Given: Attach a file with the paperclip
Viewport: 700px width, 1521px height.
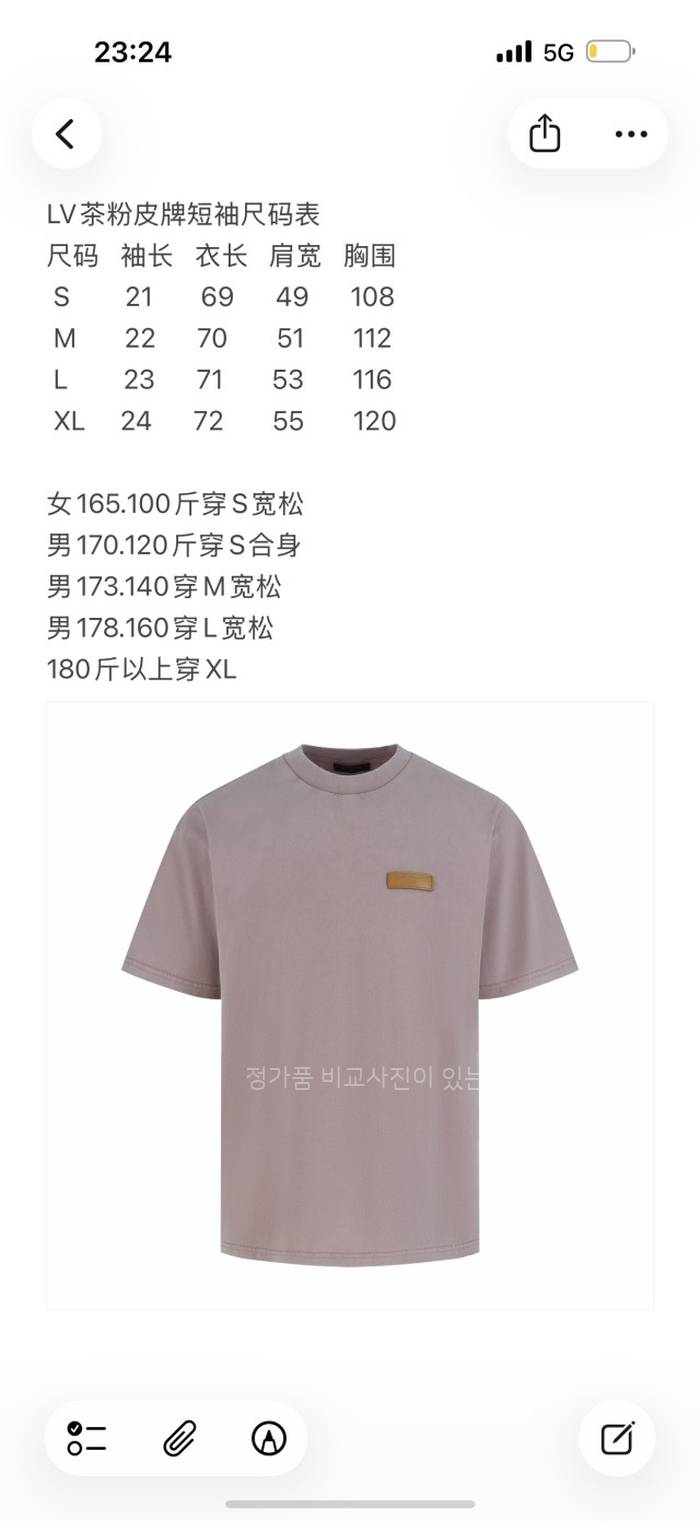Looking at the screenshot, I should [x=179, y=1438].
